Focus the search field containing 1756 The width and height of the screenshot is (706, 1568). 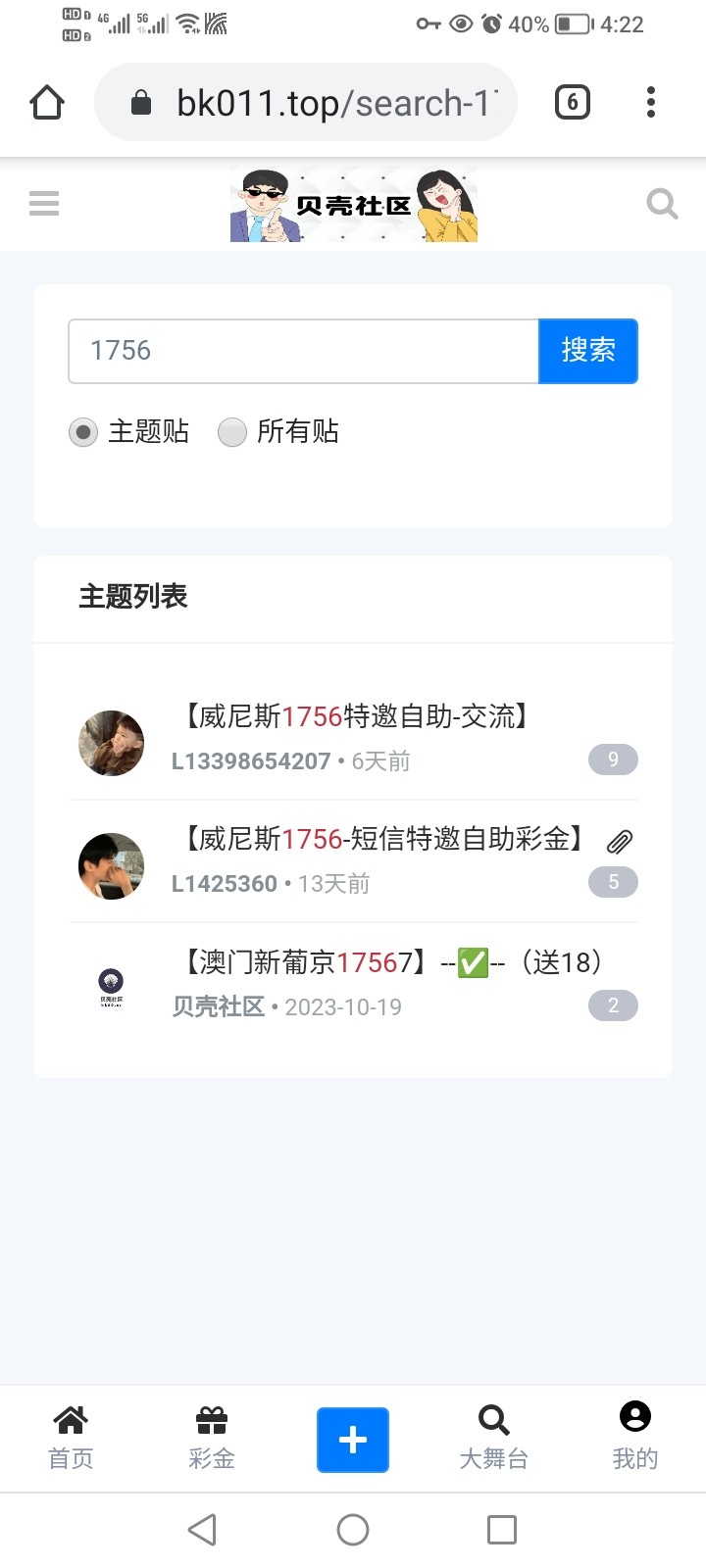click(304, 351)
